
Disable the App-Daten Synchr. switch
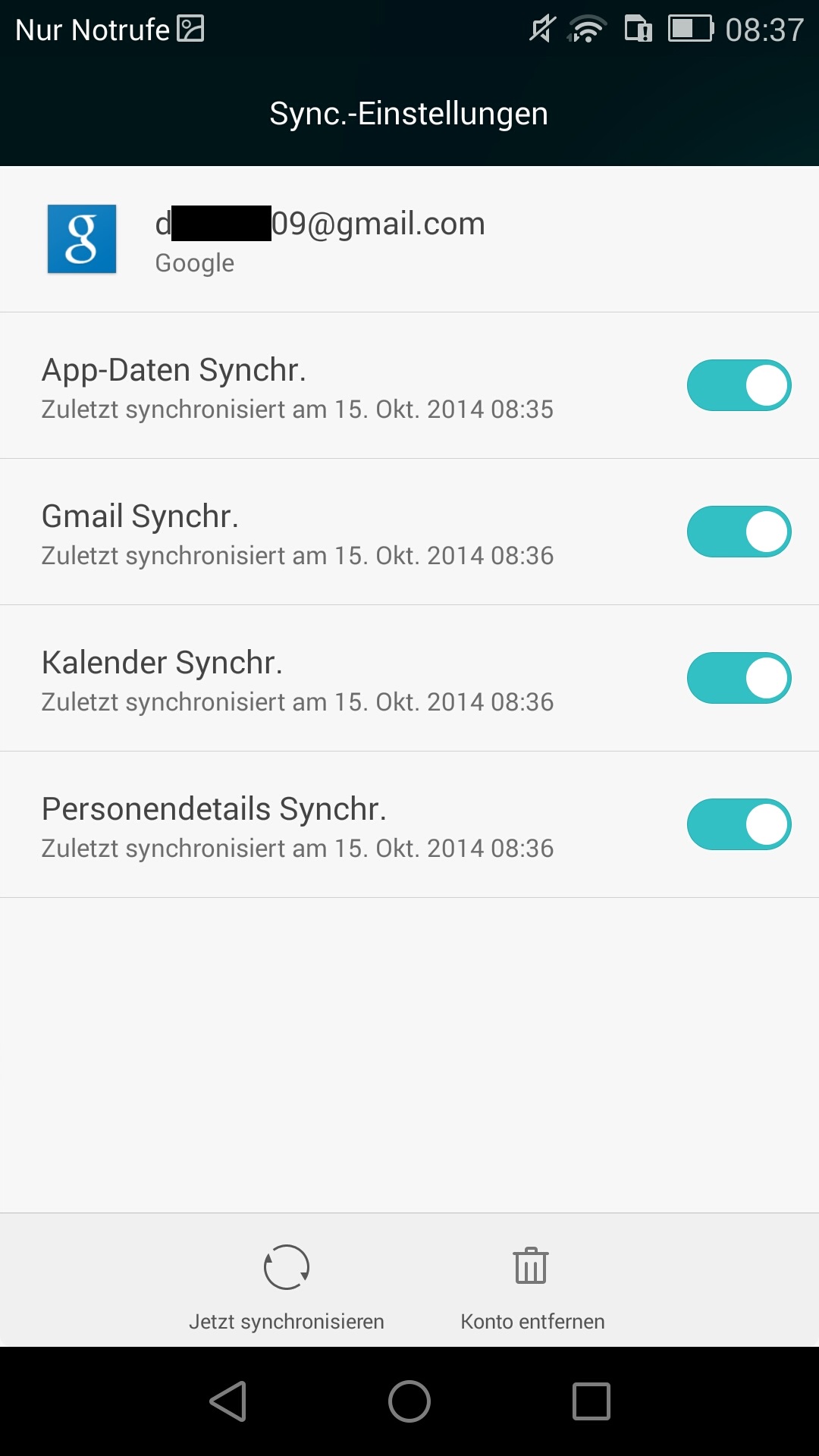pos(739,385)
